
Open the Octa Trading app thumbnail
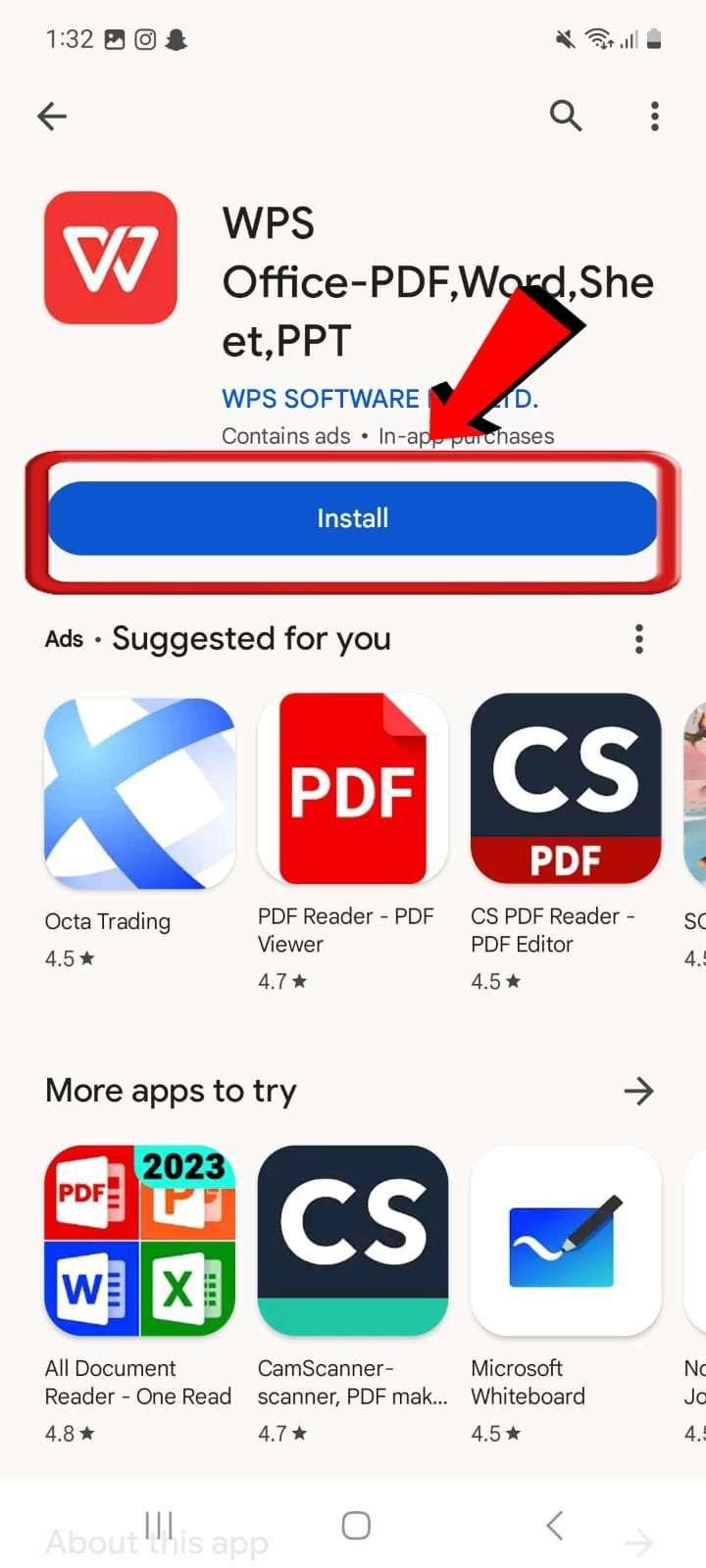coord(138,792)
